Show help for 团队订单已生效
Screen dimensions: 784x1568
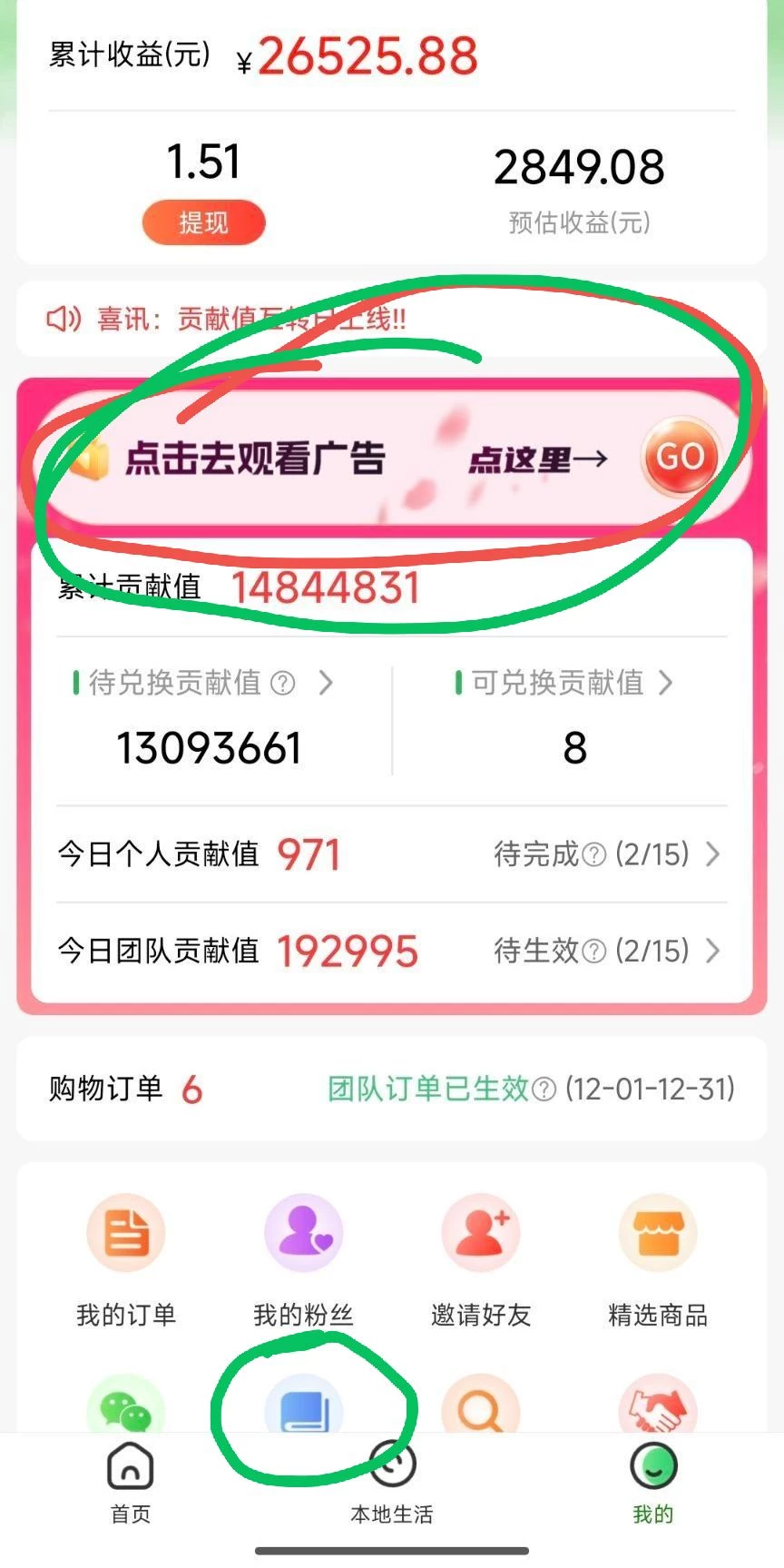click(544, 1090)
